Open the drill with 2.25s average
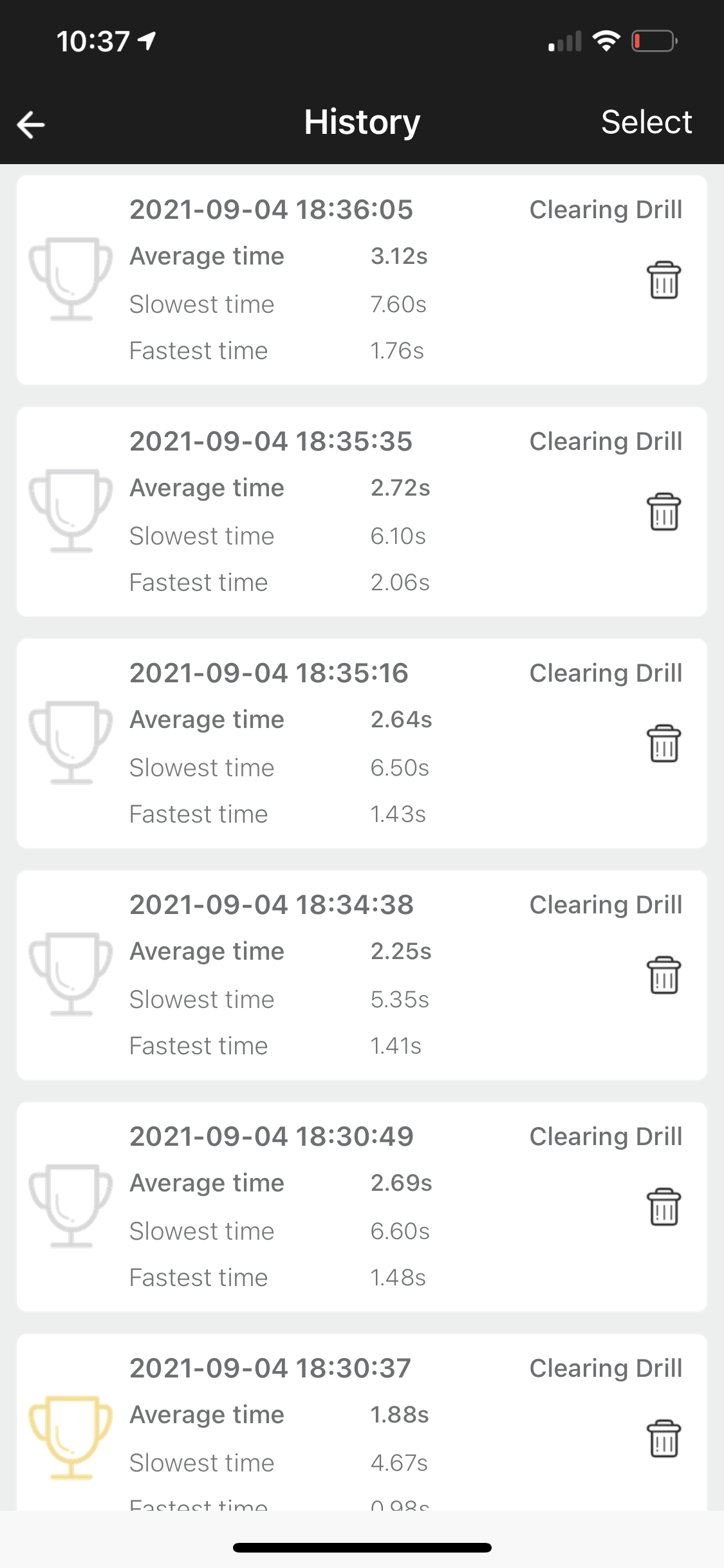724x1568 pixels. (x=362, y=975)
